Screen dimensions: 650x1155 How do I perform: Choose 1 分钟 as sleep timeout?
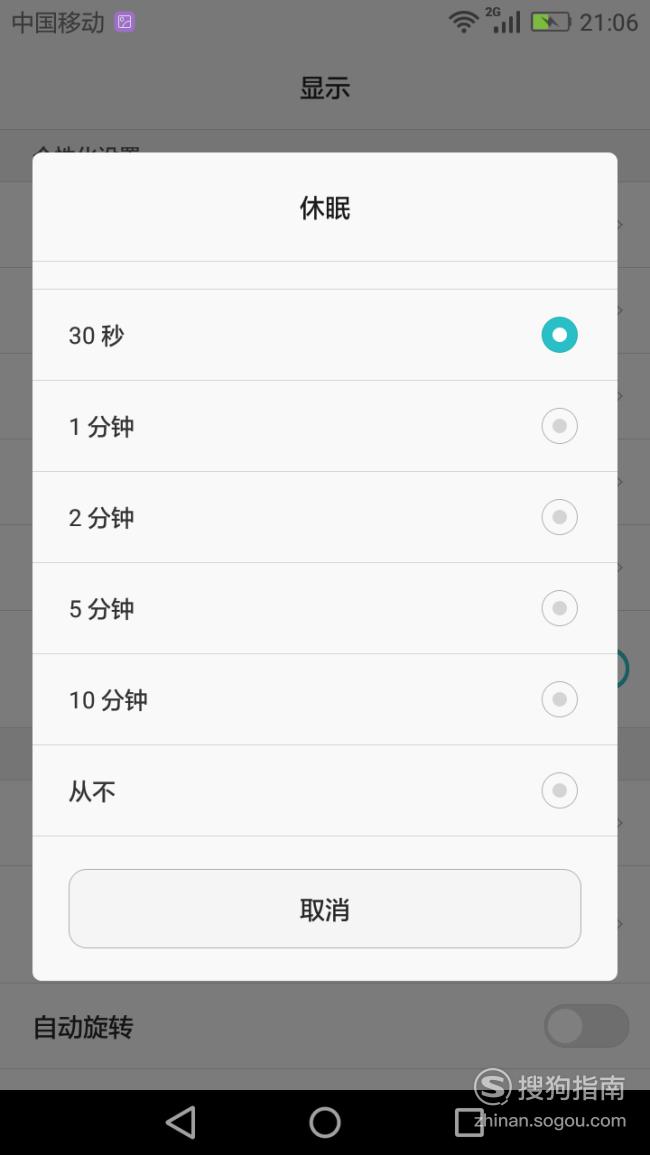[x=324, y=426]
